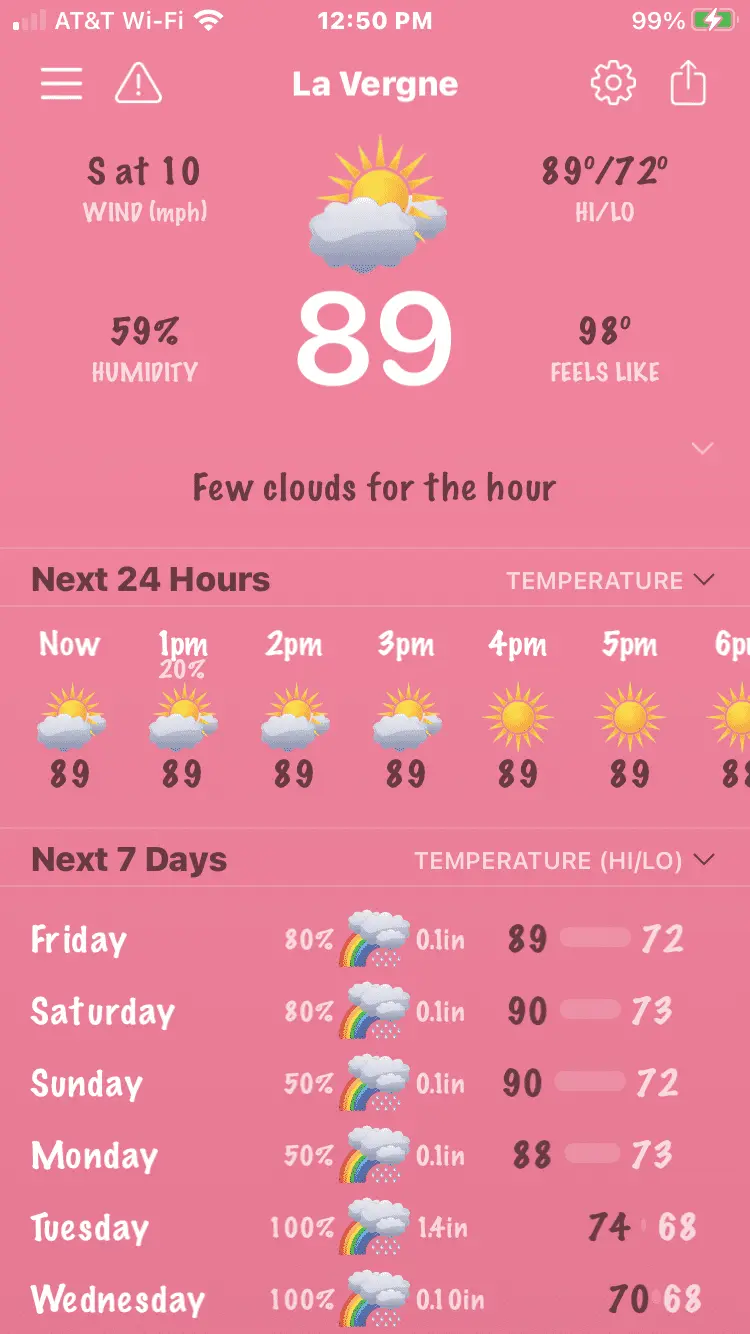Show Tuesday's forecast details

(x=375, y=1227)
